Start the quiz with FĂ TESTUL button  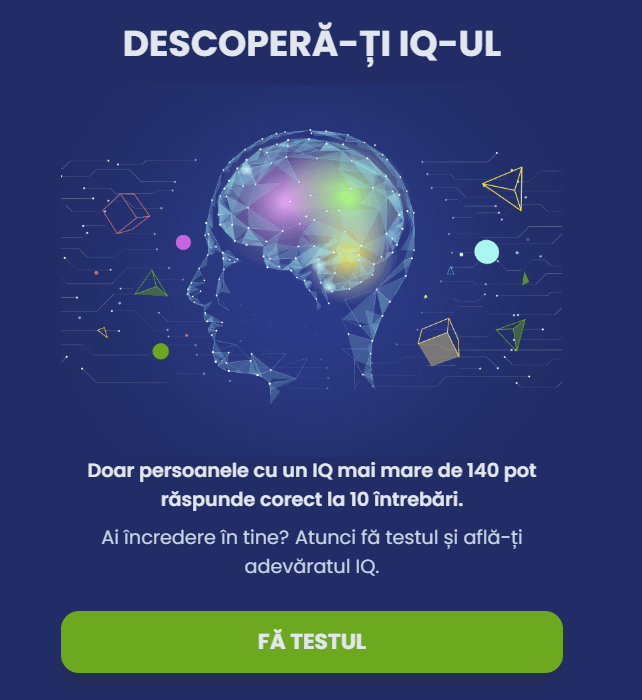click(x=312, y=642)
